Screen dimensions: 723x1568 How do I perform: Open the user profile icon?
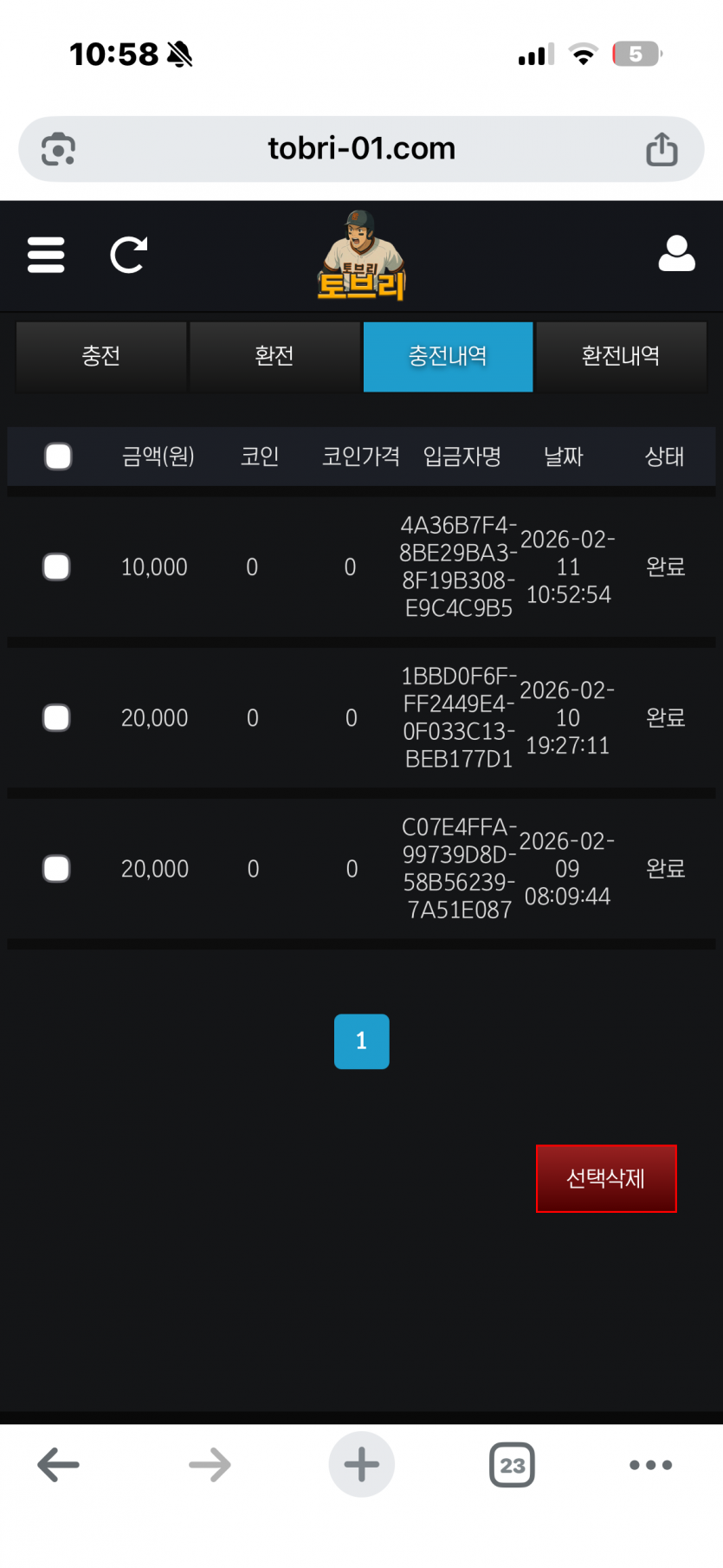(x=676, y=254)
